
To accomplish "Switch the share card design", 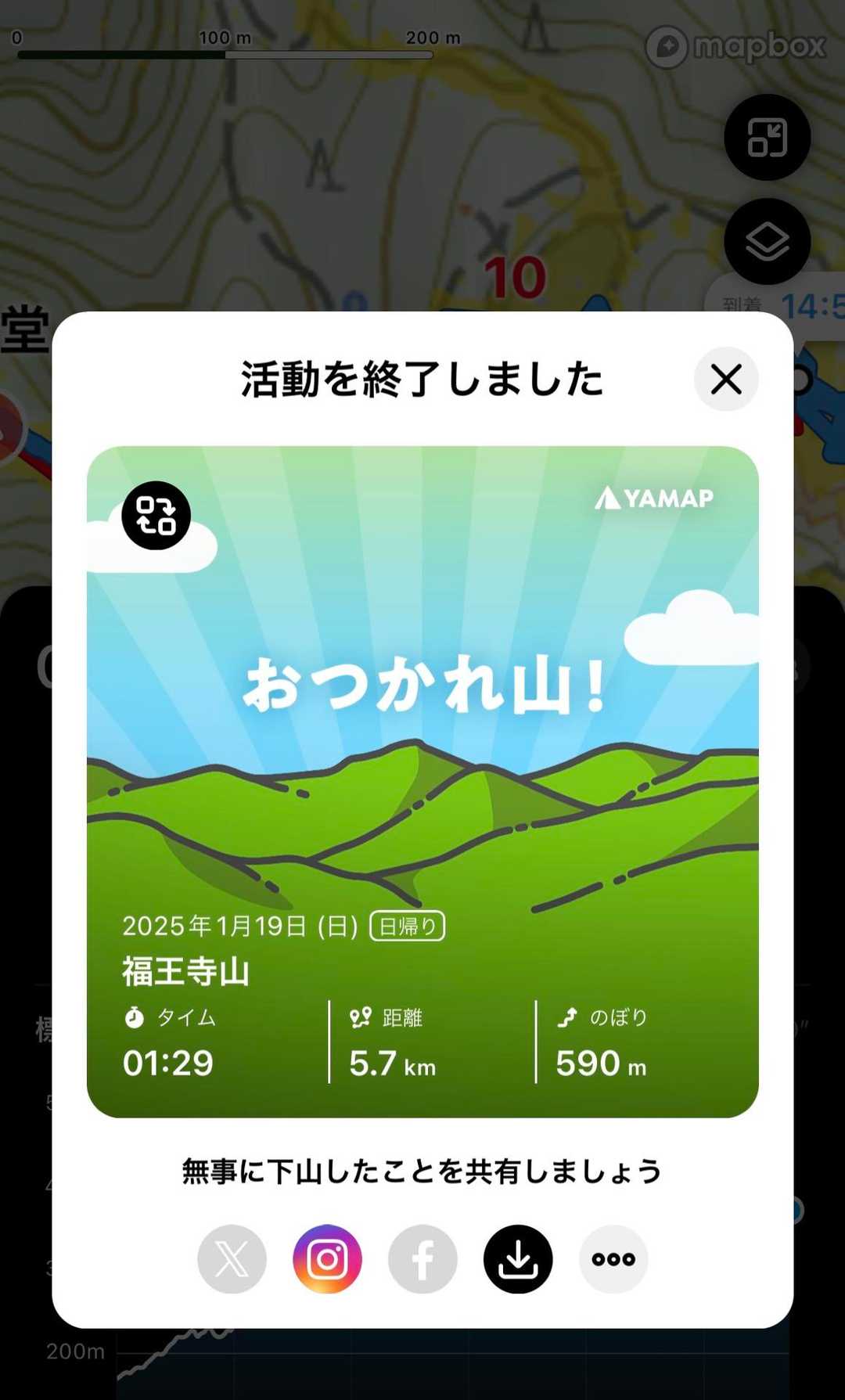I will [156, 516].
